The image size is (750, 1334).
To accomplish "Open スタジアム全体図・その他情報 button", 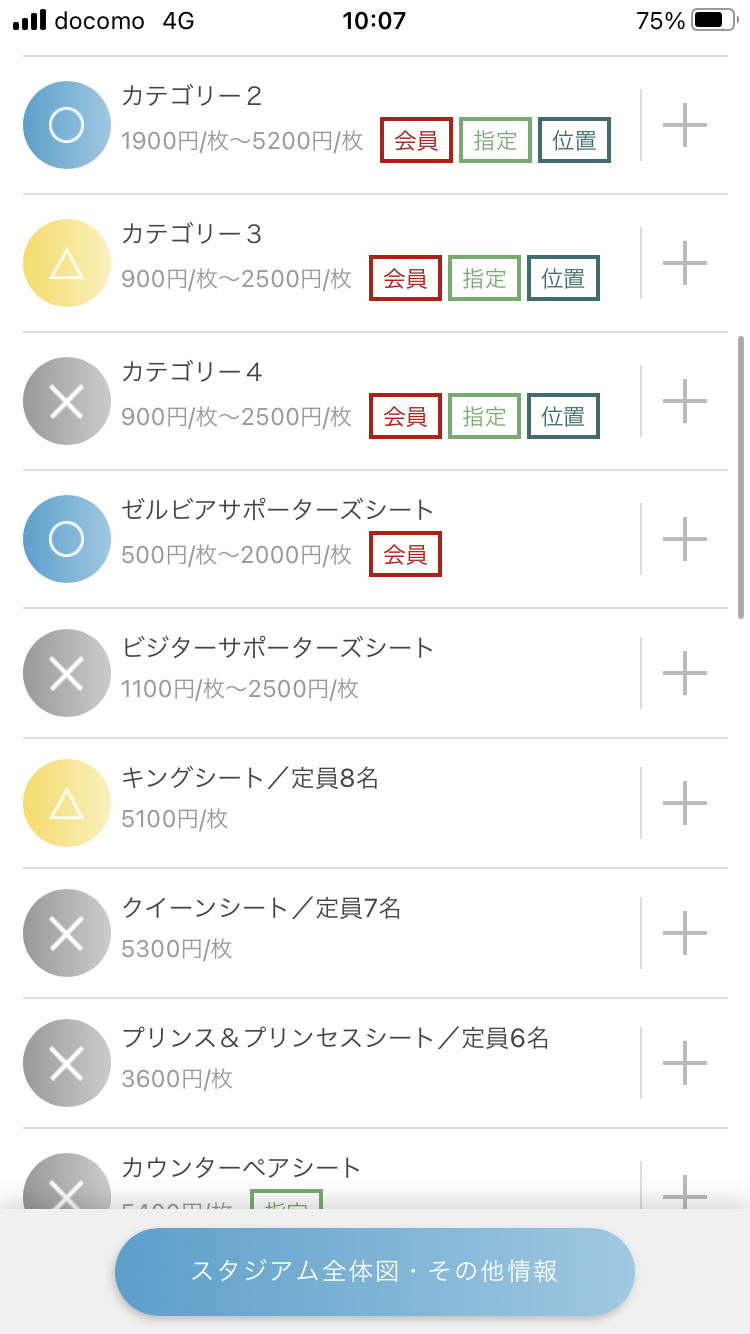I will [x=375, y=1271].
